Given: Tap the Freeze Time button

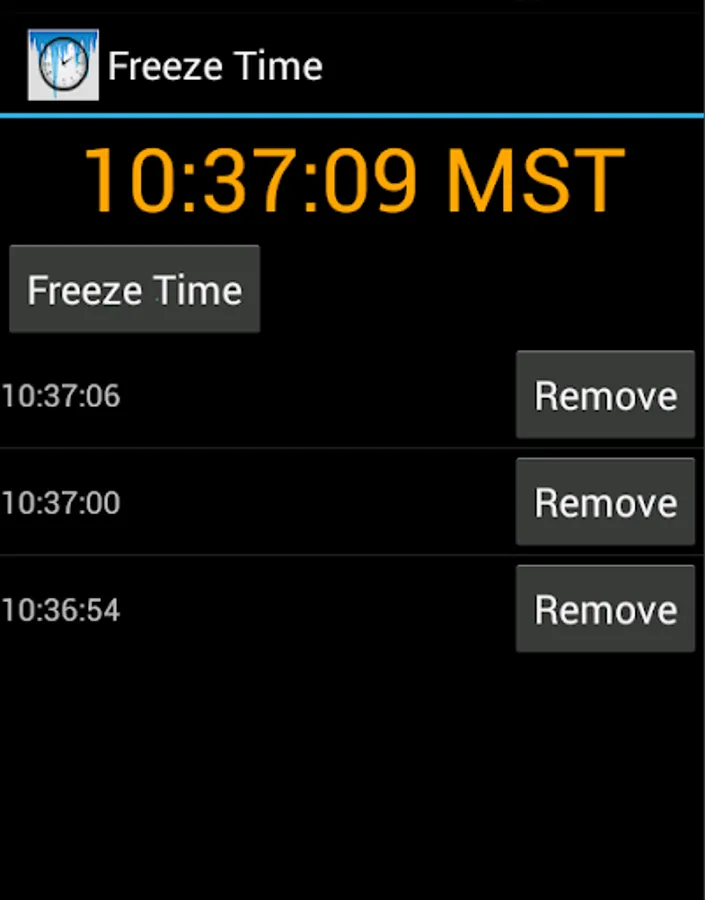Looking at the screenshot, I should (x=134, y=289).
